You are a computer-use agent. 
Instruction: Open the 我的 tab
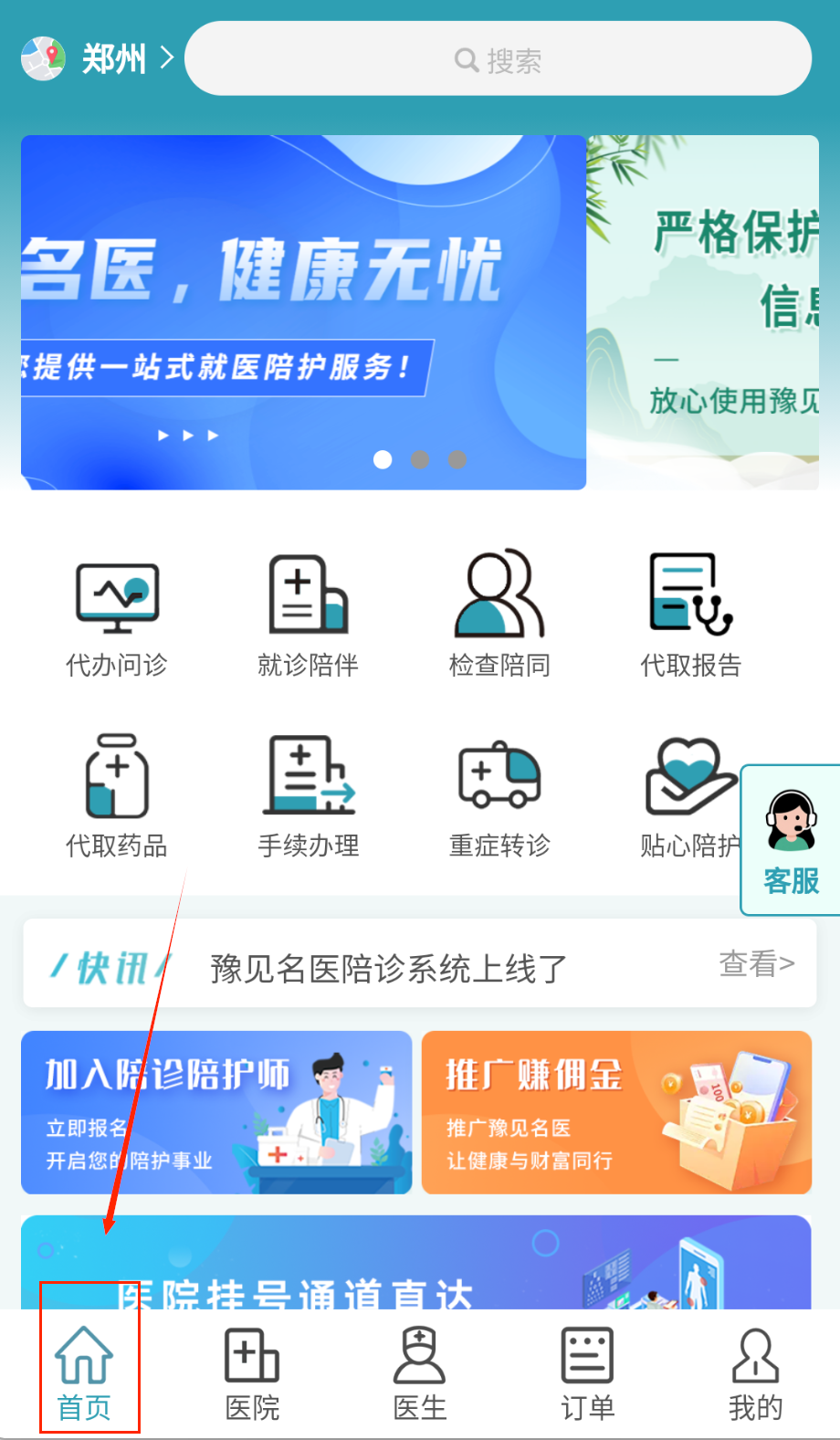coord(755,1374)
